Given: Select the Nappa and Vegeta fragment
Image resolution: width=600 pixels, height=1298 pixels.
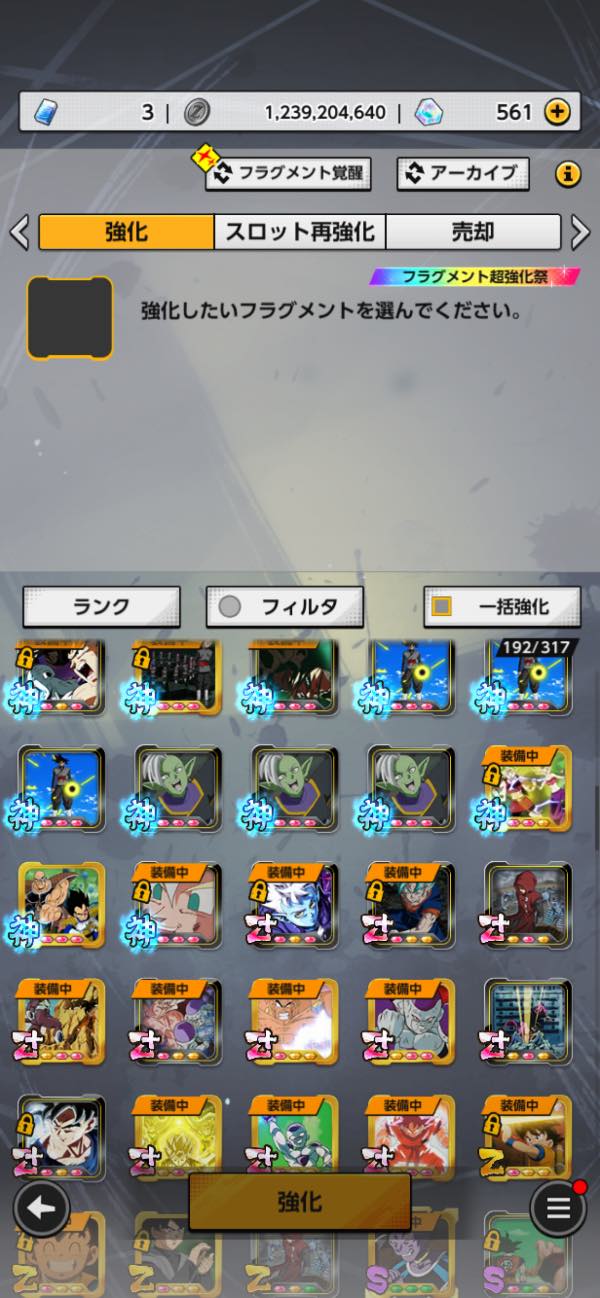Looking at the screenshot, I should tap(61, 905).
